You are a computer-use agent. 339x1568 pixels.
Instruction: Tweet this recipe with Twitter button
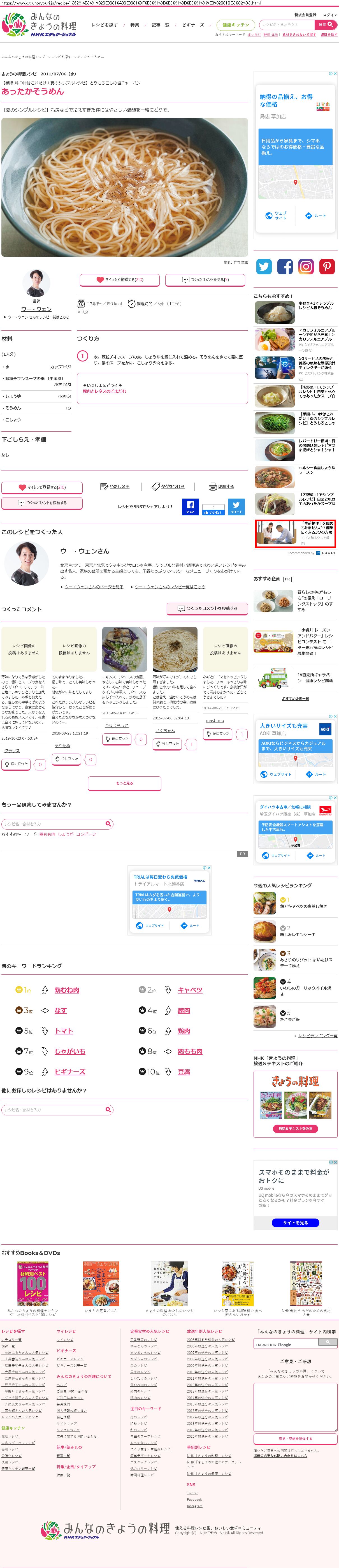pyautogui.click(x=236, y=506)
